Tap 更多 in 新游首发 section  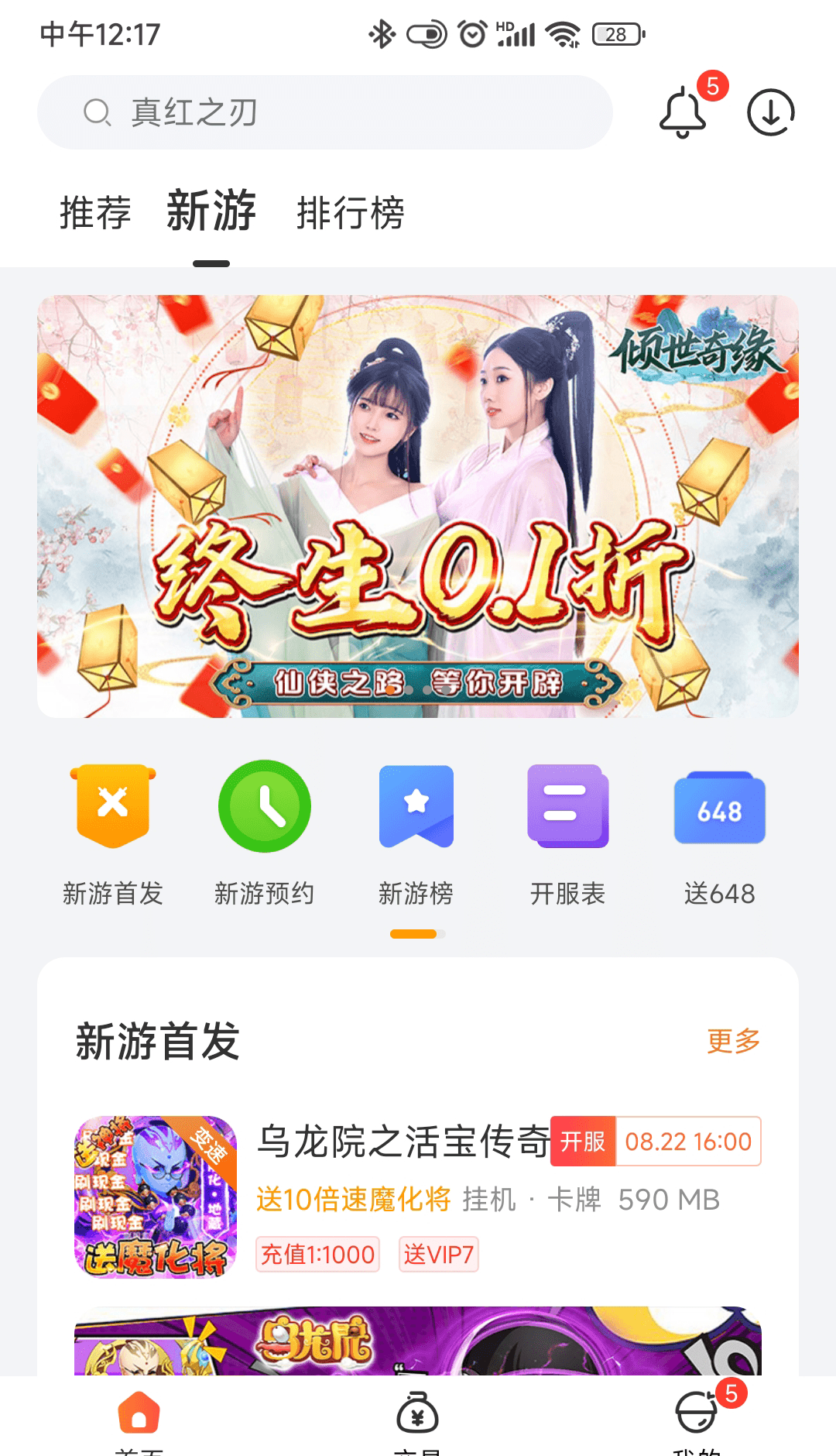[733, 1041]
